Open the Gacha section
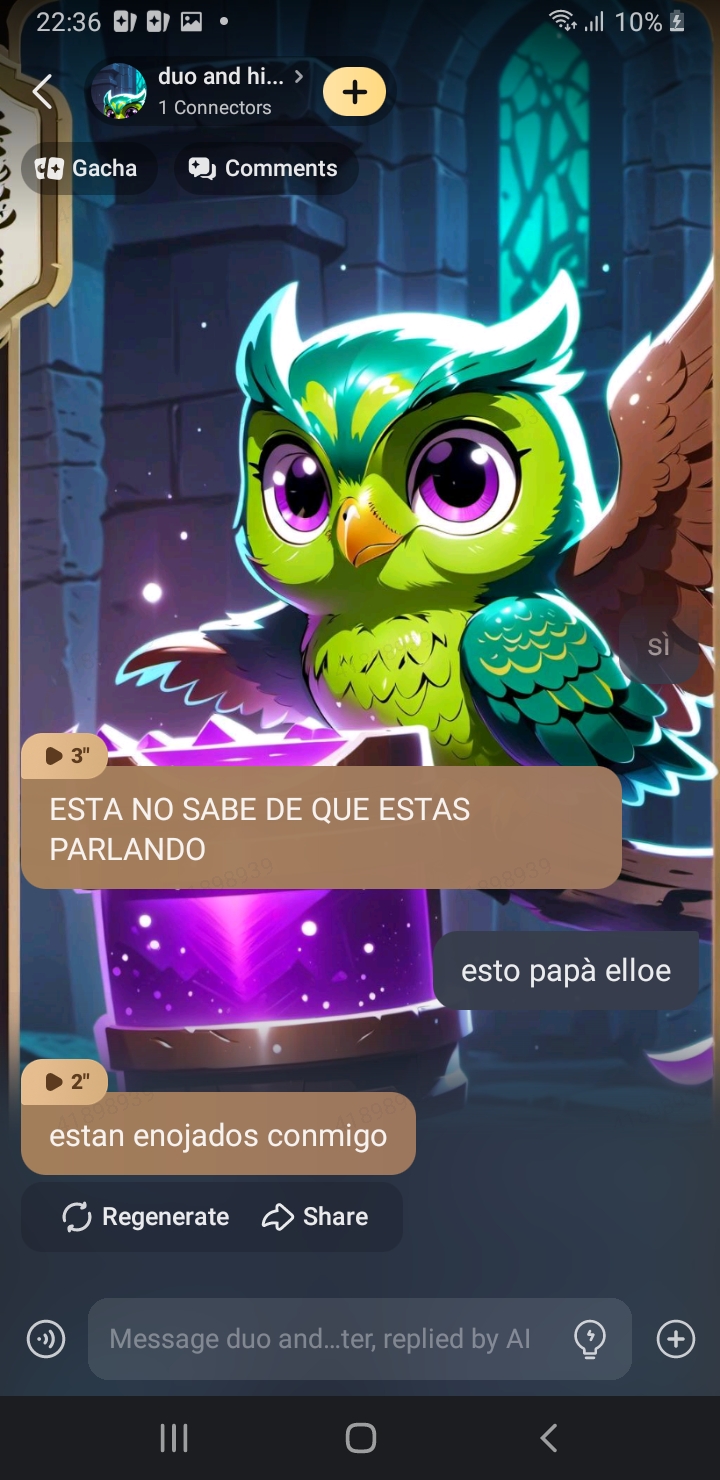 click(87, 168)
